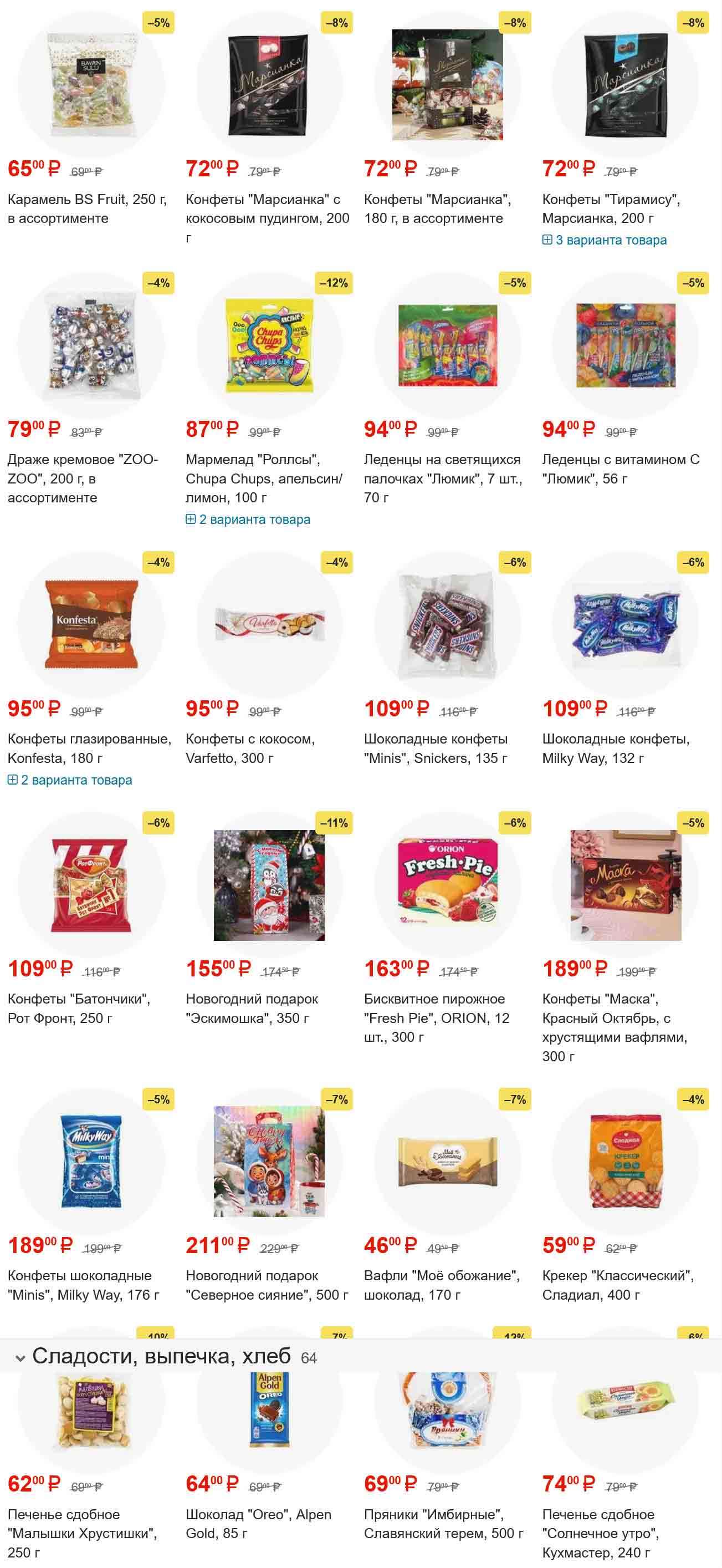Screen dimensions: 722x1568
Task: Select Леденцы с витамином C Люмик
Action: [621, 469]
